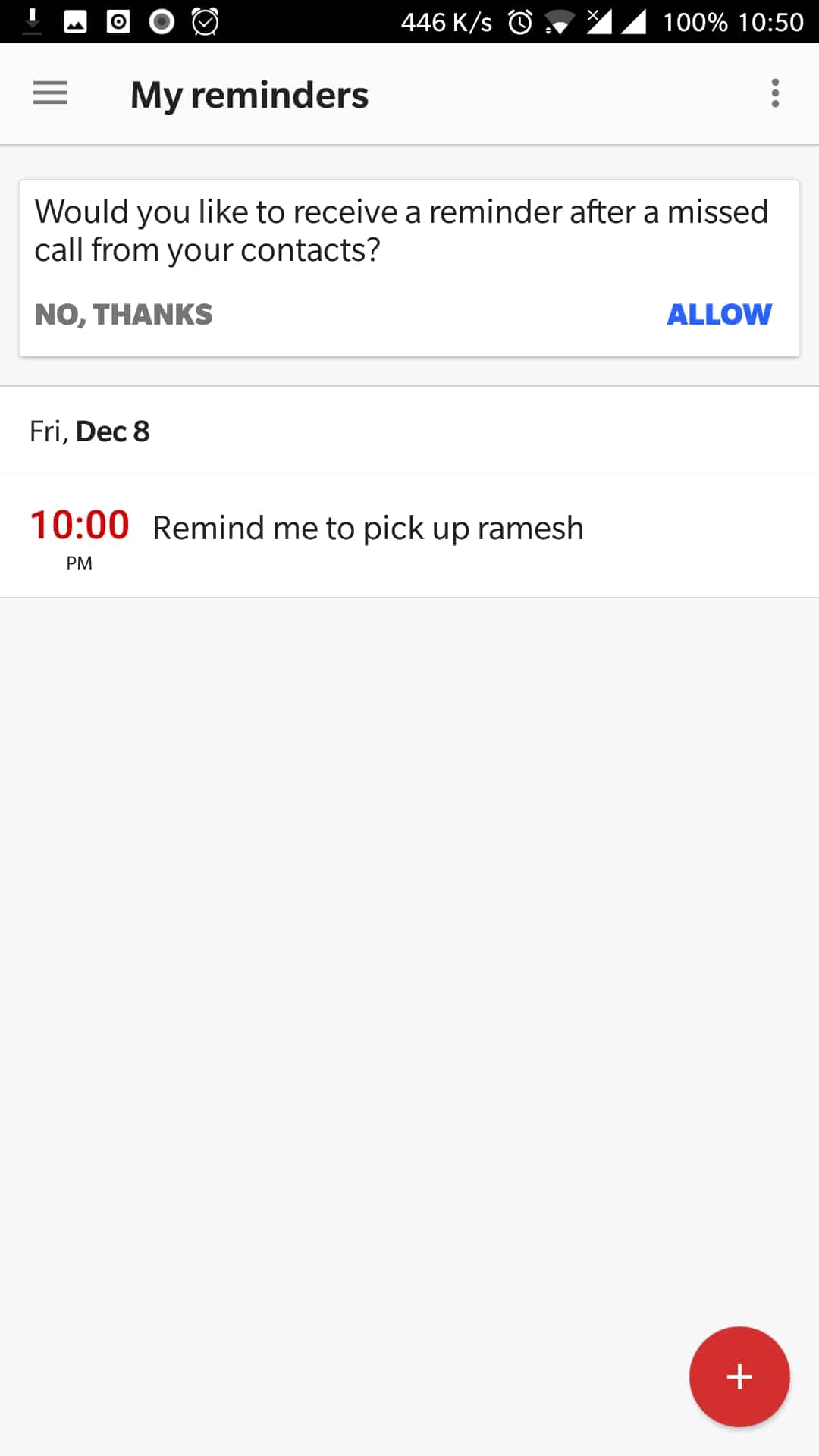Open the hamburger navigation drawer
This screenshot has width=819, height=1456.
pos(50,93)
